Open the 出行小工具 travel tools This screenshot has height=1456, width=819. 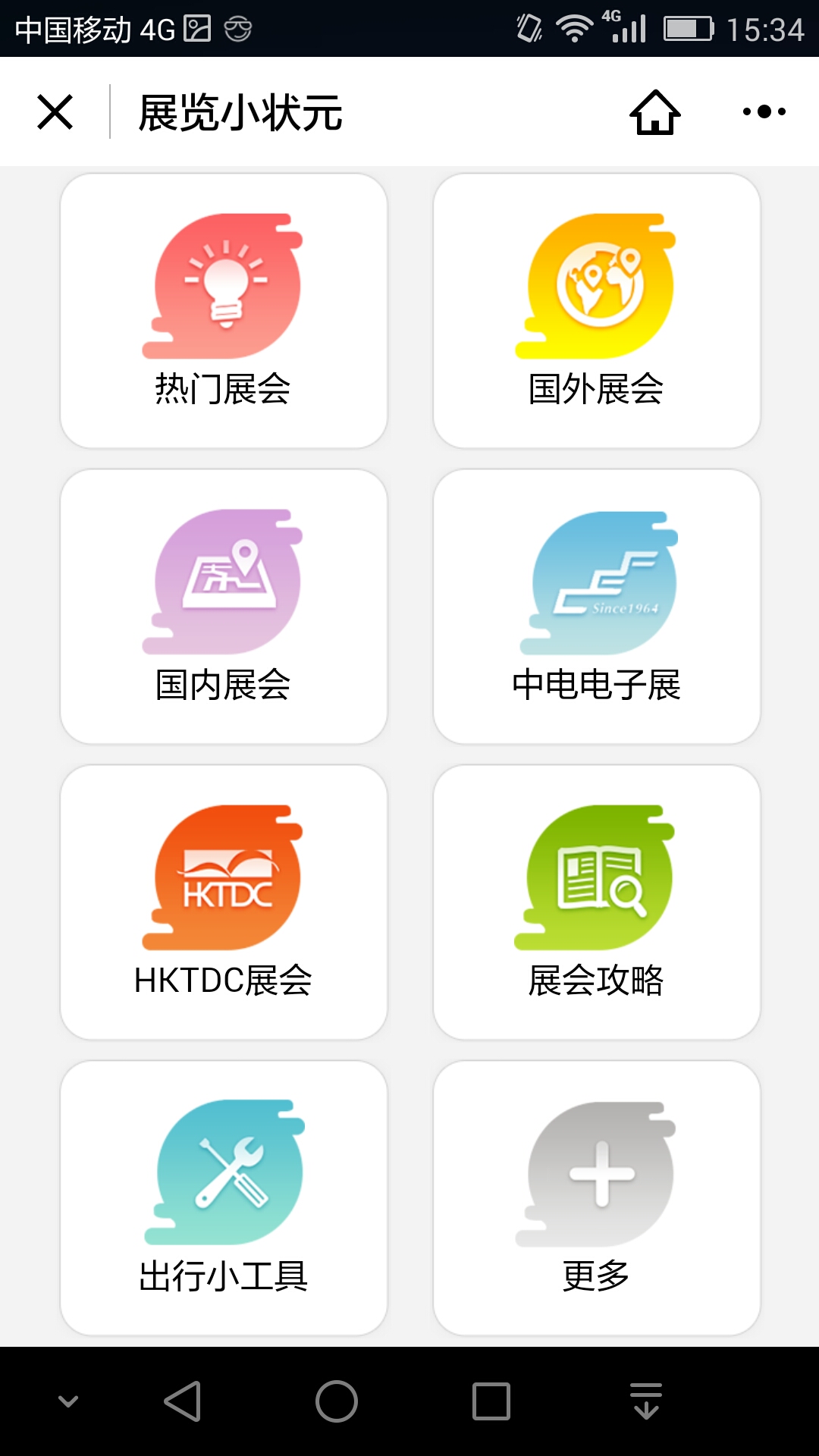(224, 1198)
